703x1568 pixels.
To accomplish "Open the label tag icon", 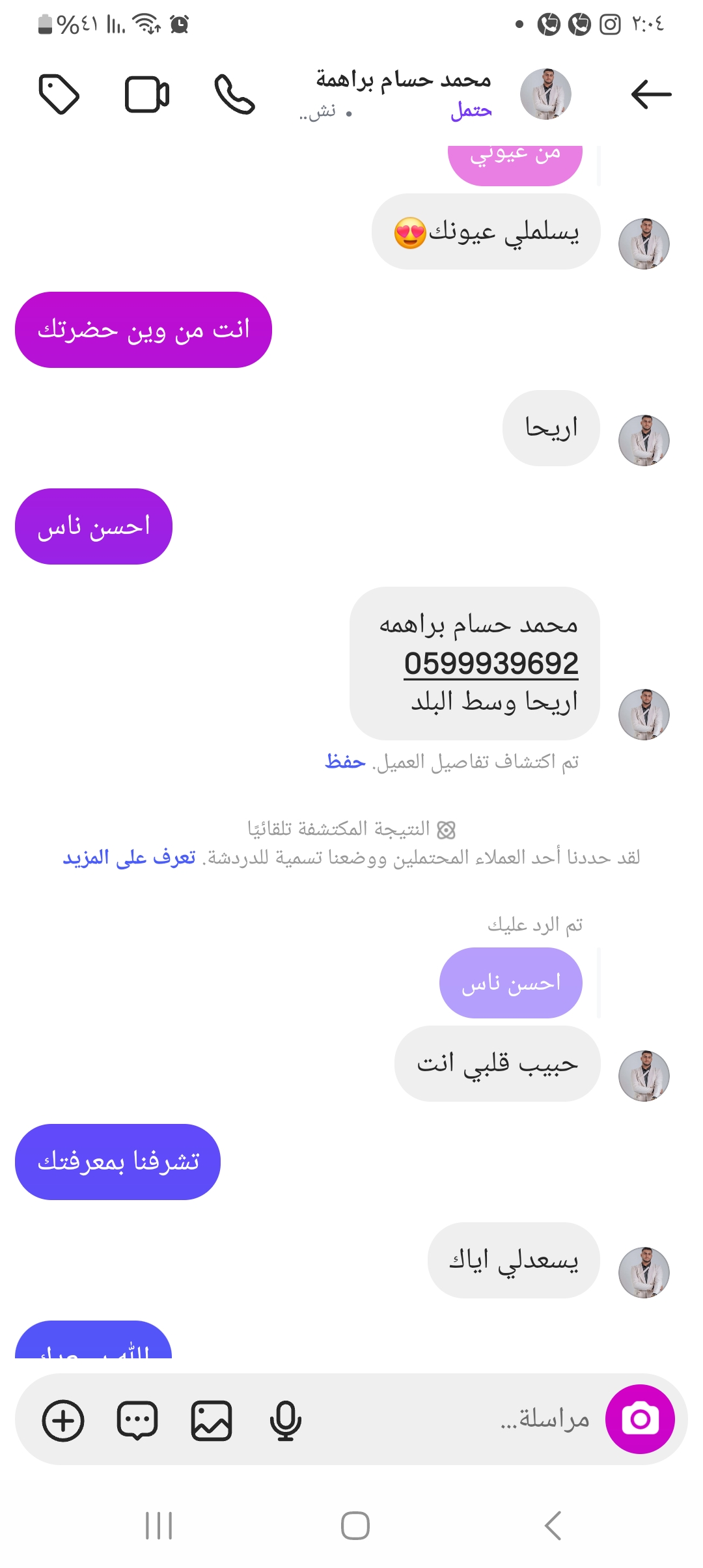I will [x=59, y=94].
